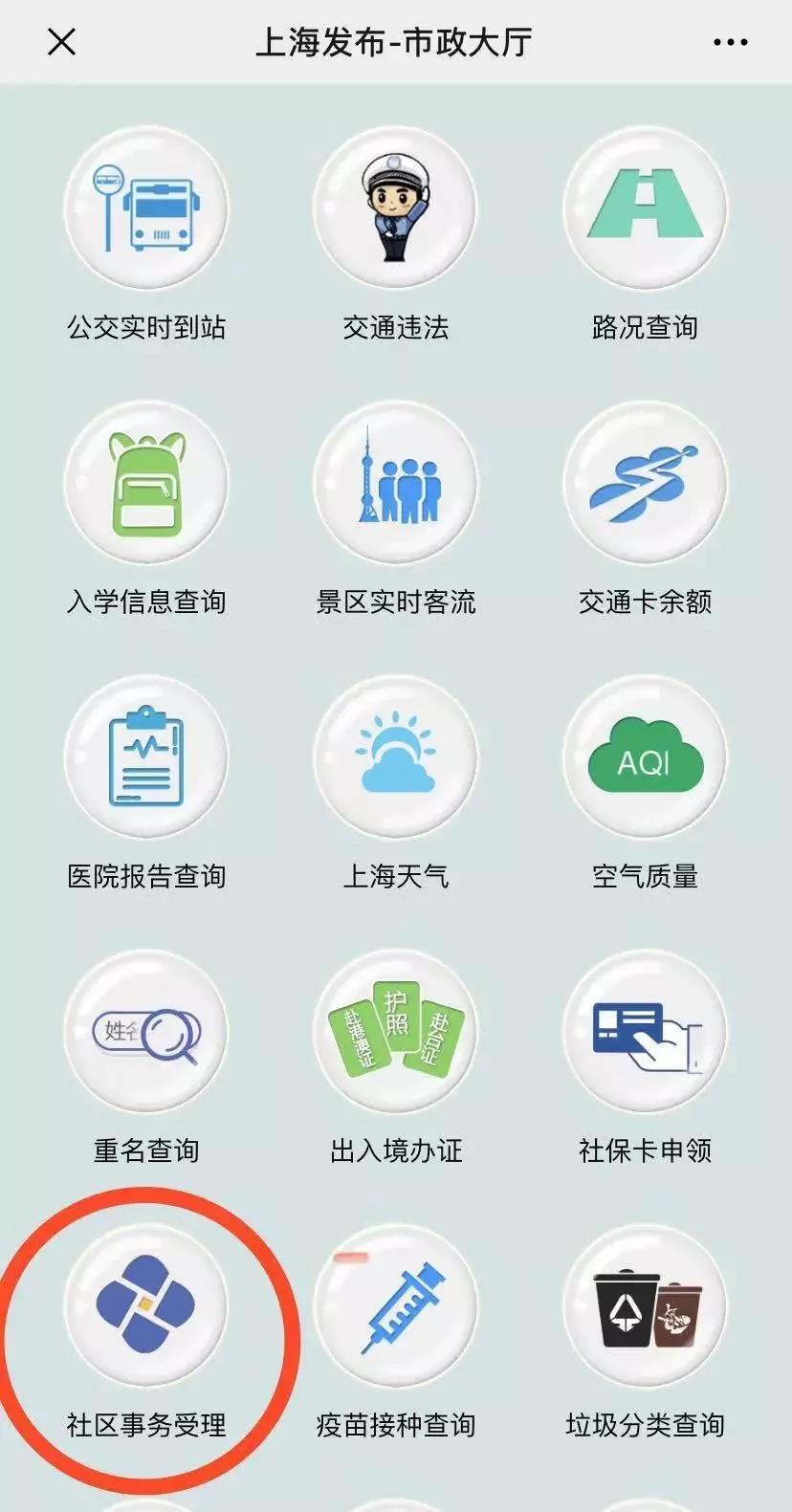View 上海天气 weather service
The width and height of the screenshot is (792, 1512).
click(396, 758)
